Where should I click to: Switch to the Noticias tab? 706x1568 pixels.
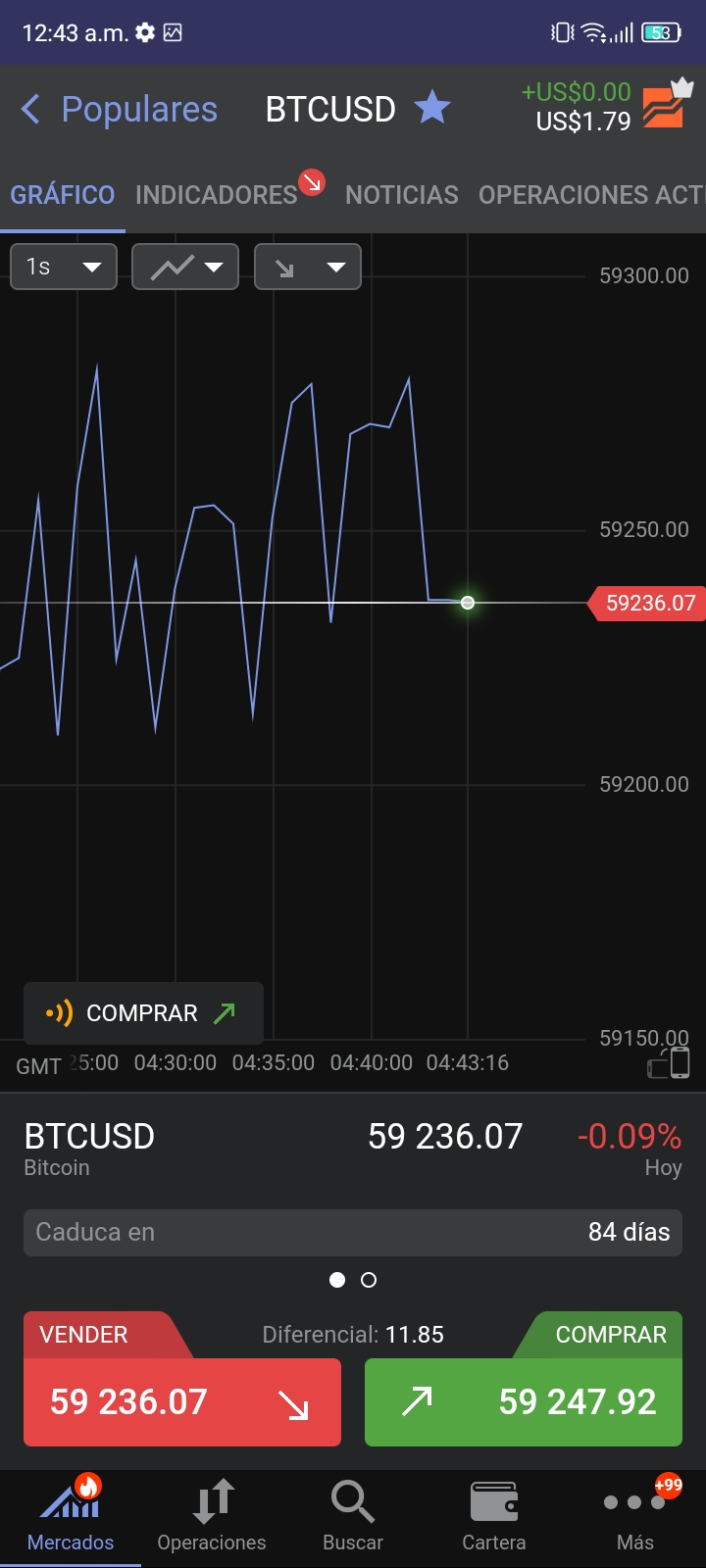(x=402, y=195)
